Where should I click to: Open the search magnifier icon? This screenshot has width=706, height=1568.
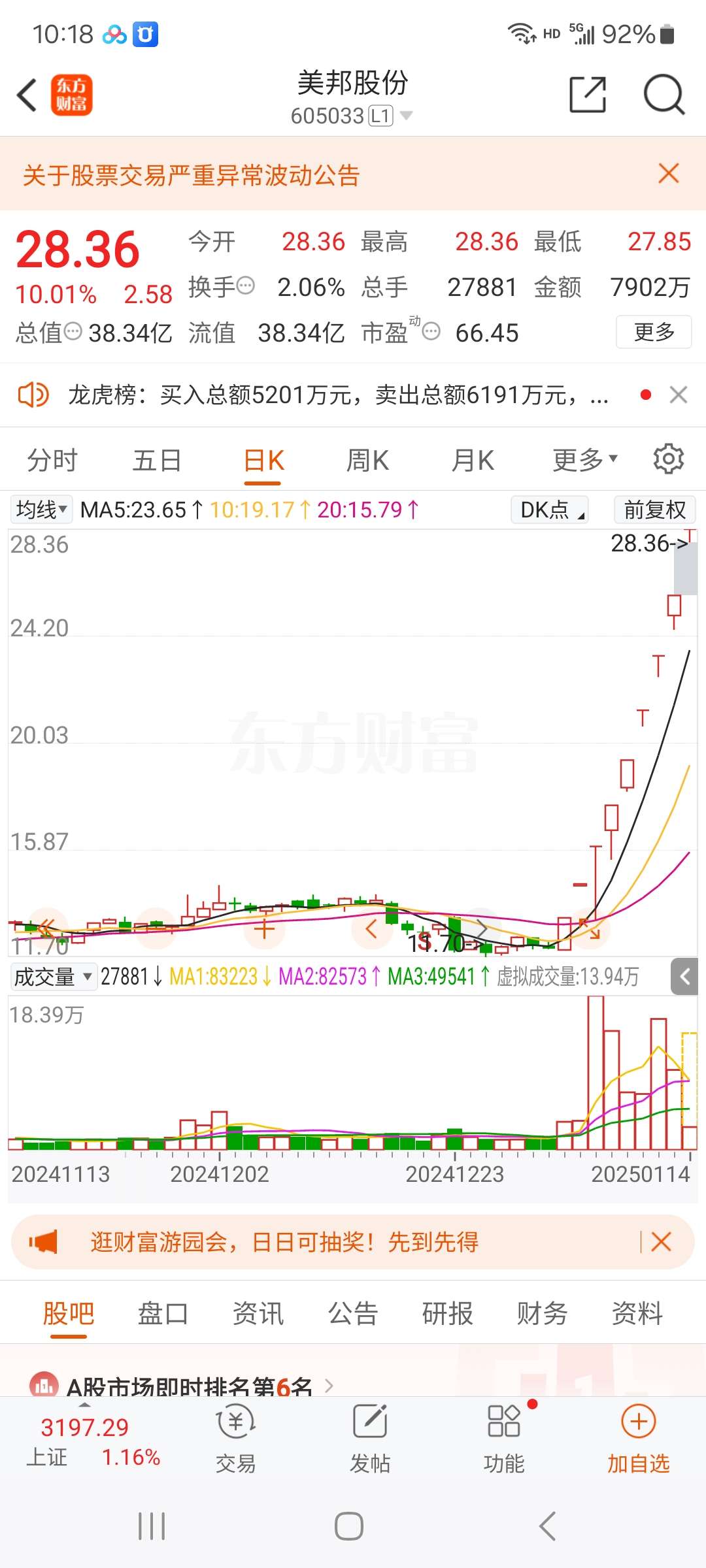coord(663,95)
